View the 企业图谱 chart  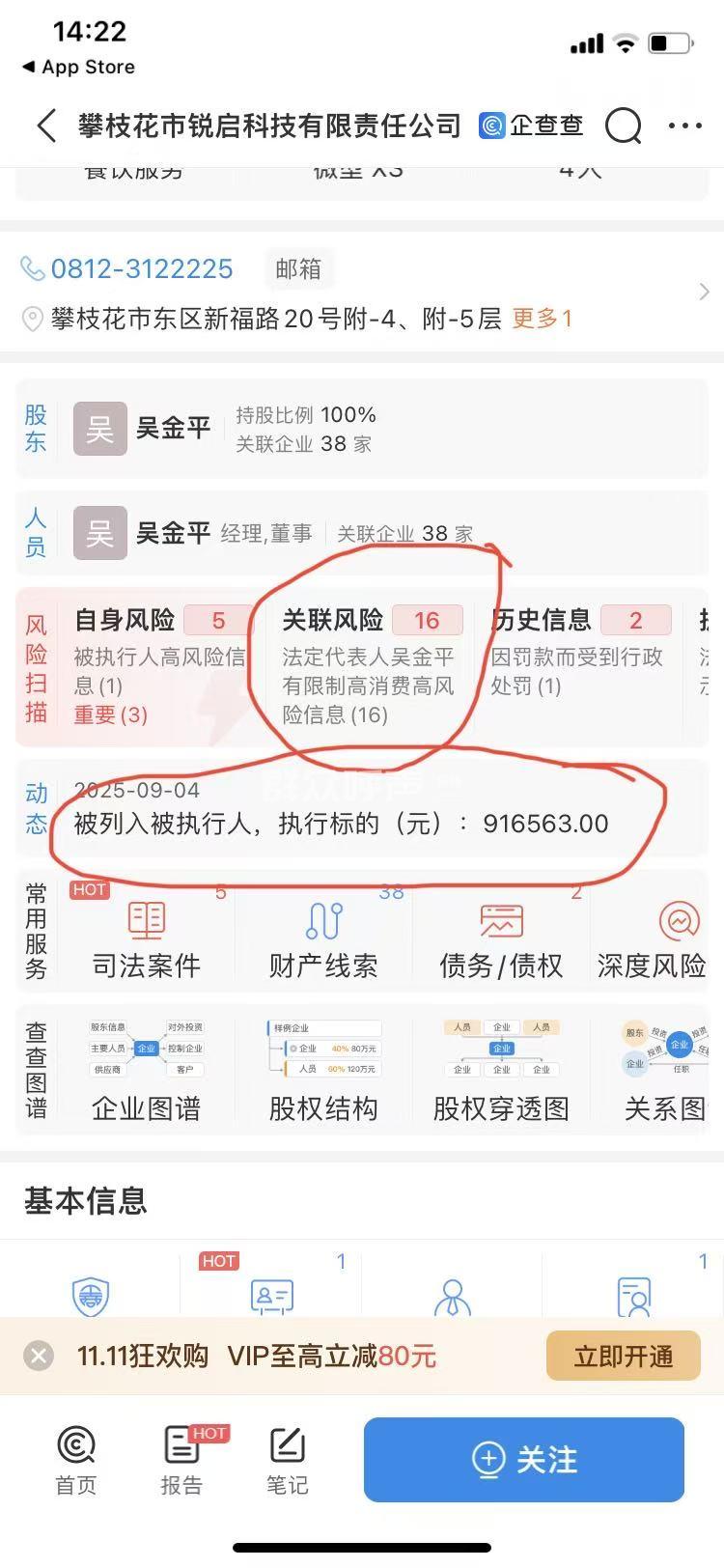146,1070
